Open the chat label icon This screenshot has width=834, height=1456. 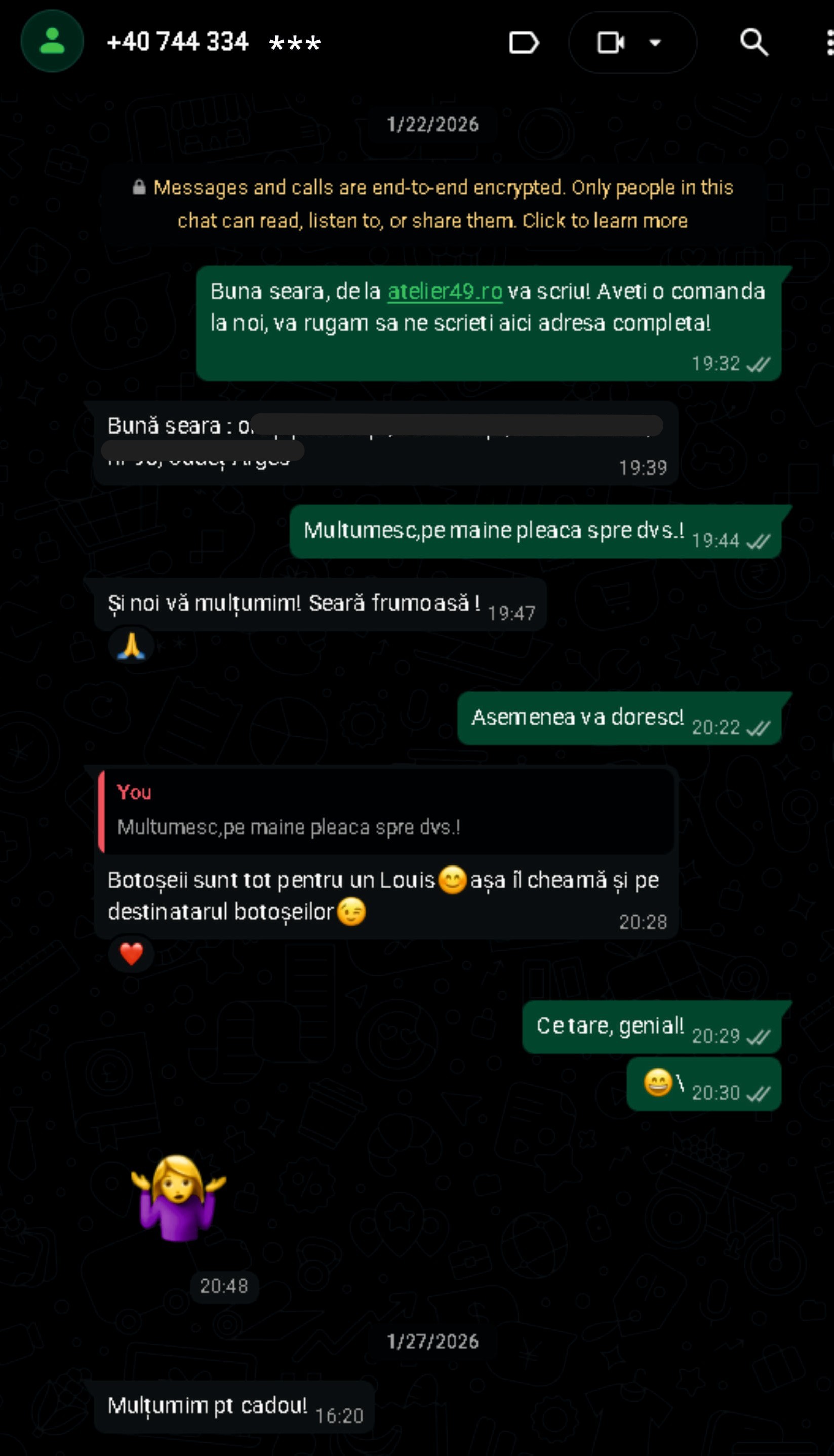coord(524,43)
